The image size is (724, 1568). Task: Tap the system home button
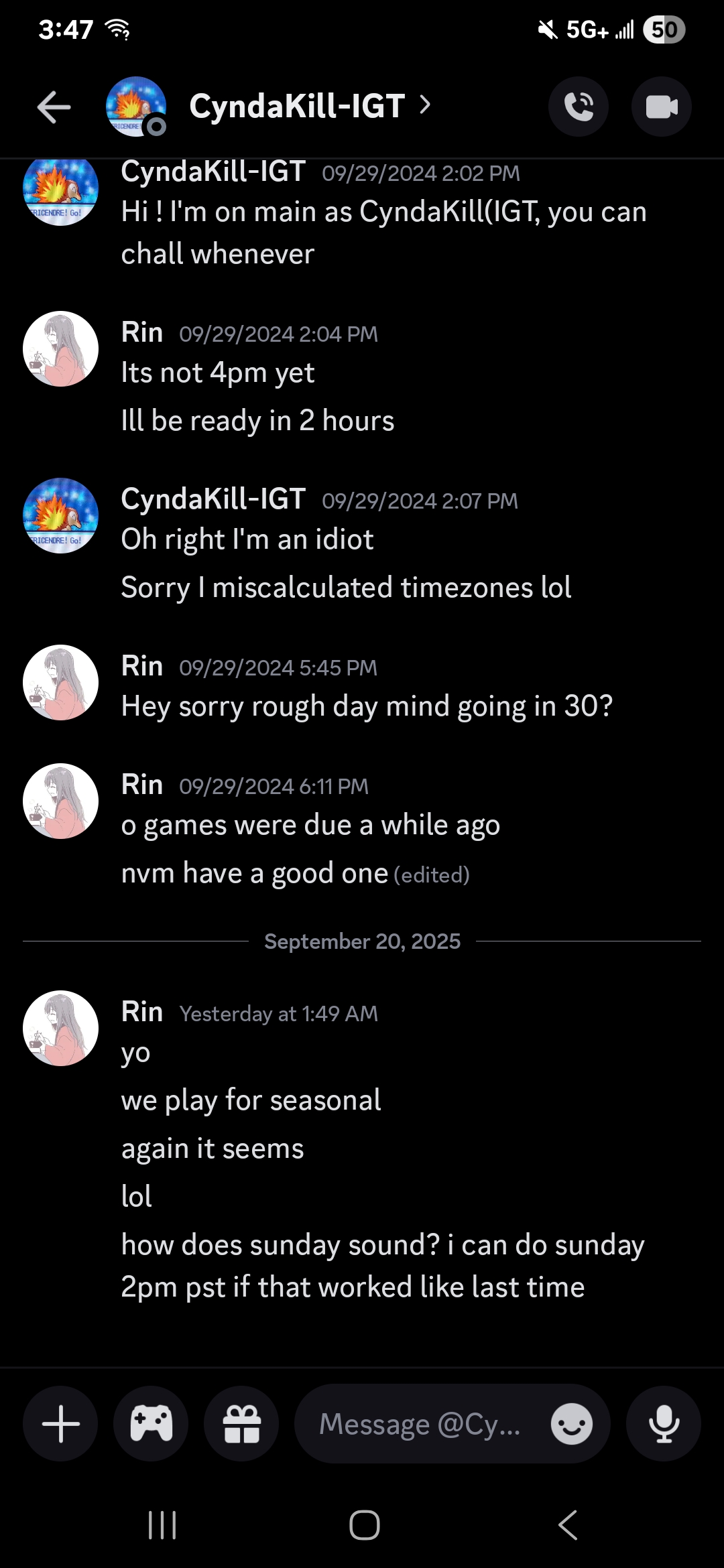tap(364, 1526)
